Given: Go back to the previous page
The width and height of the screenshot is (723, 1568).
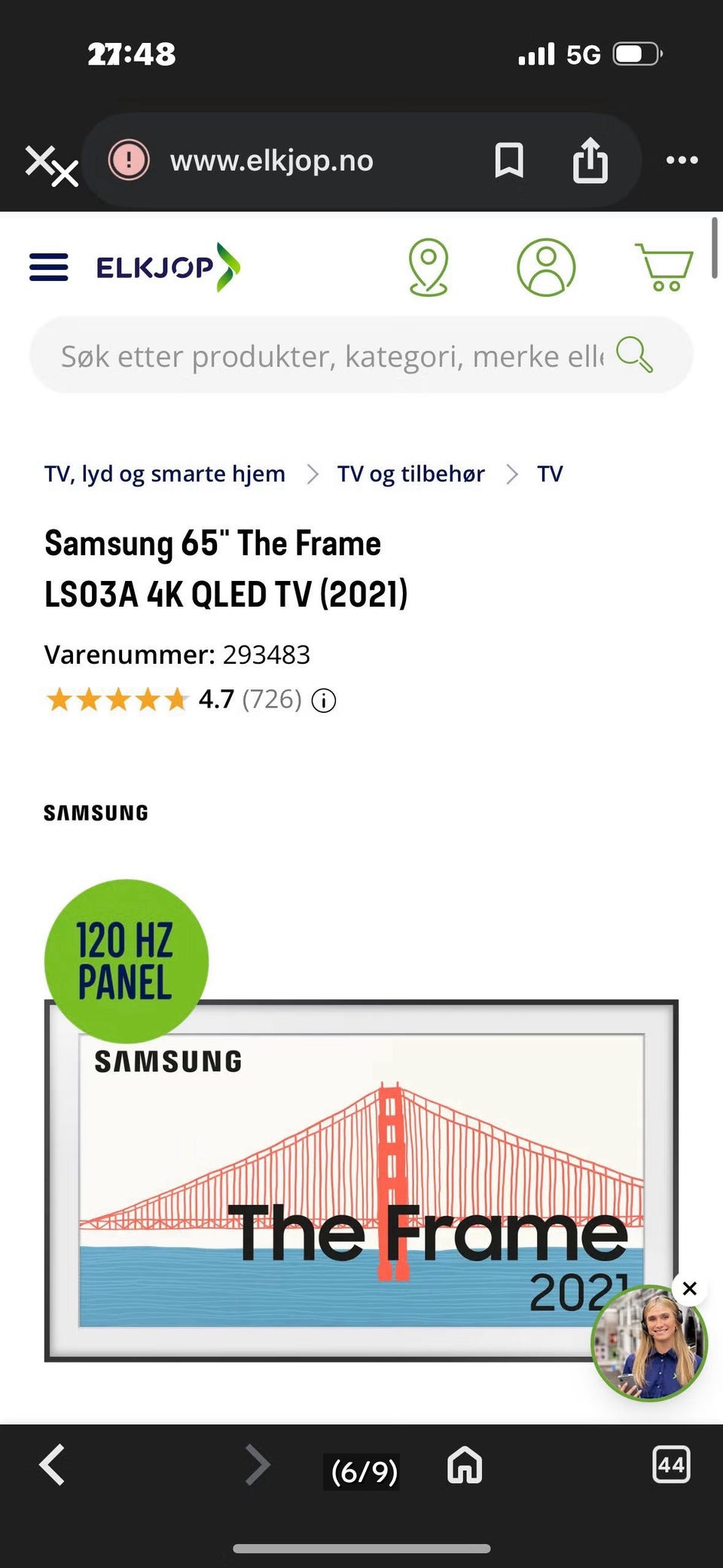Looking at the screenshot, I should [52, 1466].
